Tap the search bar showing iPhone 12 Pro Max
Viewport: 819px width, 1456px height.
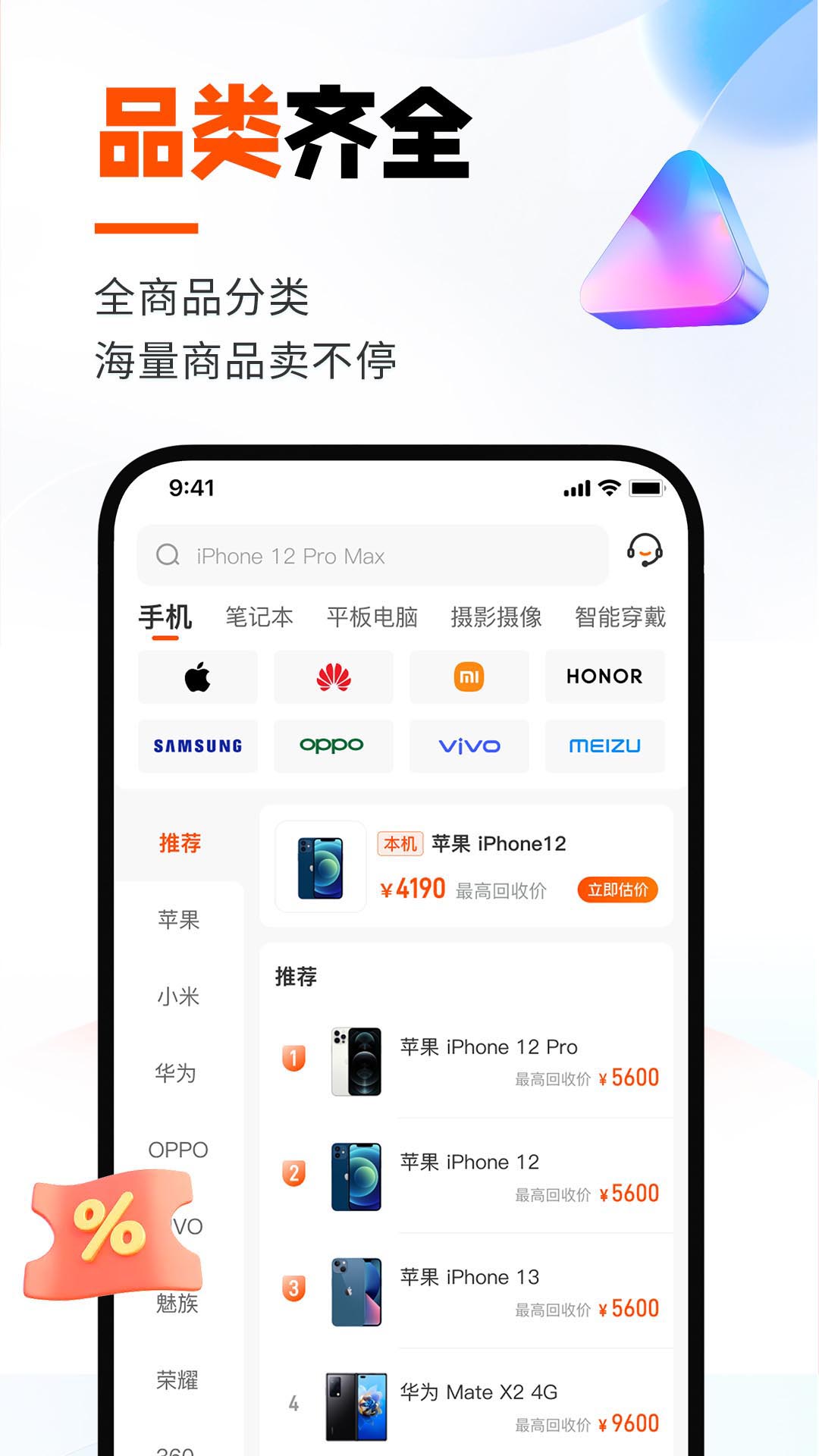(x=372, y=555)
